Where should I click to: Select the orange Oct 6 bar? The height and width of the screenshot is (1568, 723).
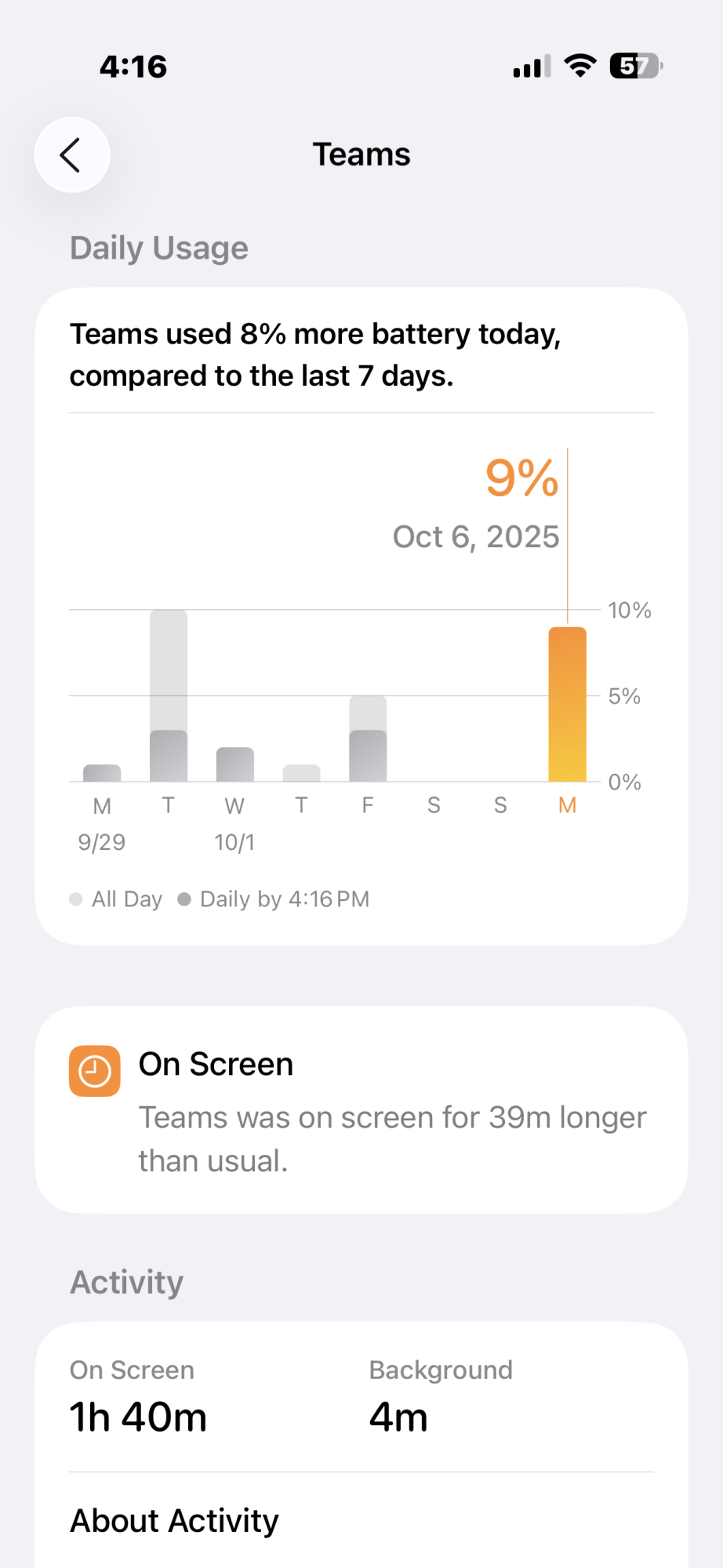click(x=567, y=704)
